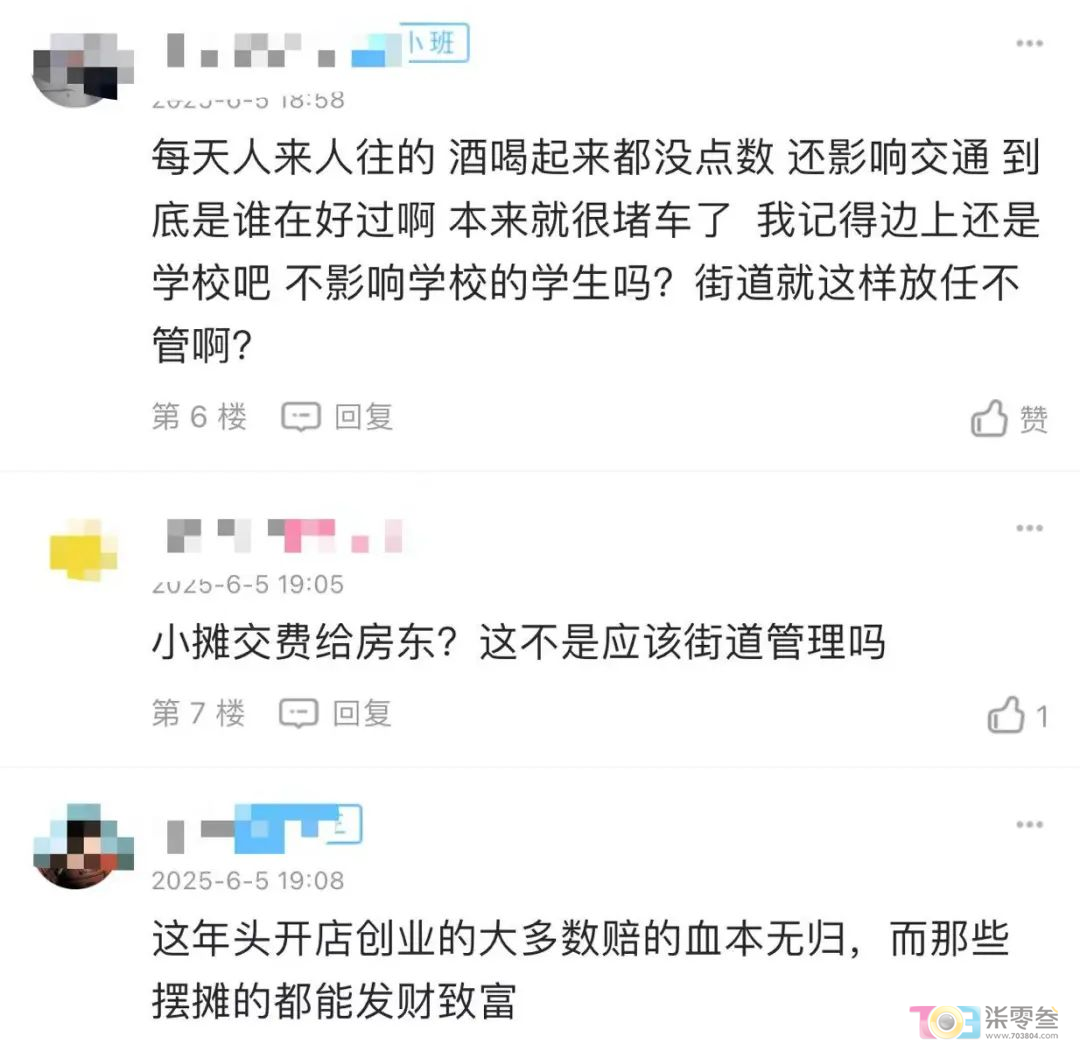The width and height of the screenshot is (1080, 1051).
Task: Like the 第 7 楼 comment with 1 like
Action: coord(1016,715)
